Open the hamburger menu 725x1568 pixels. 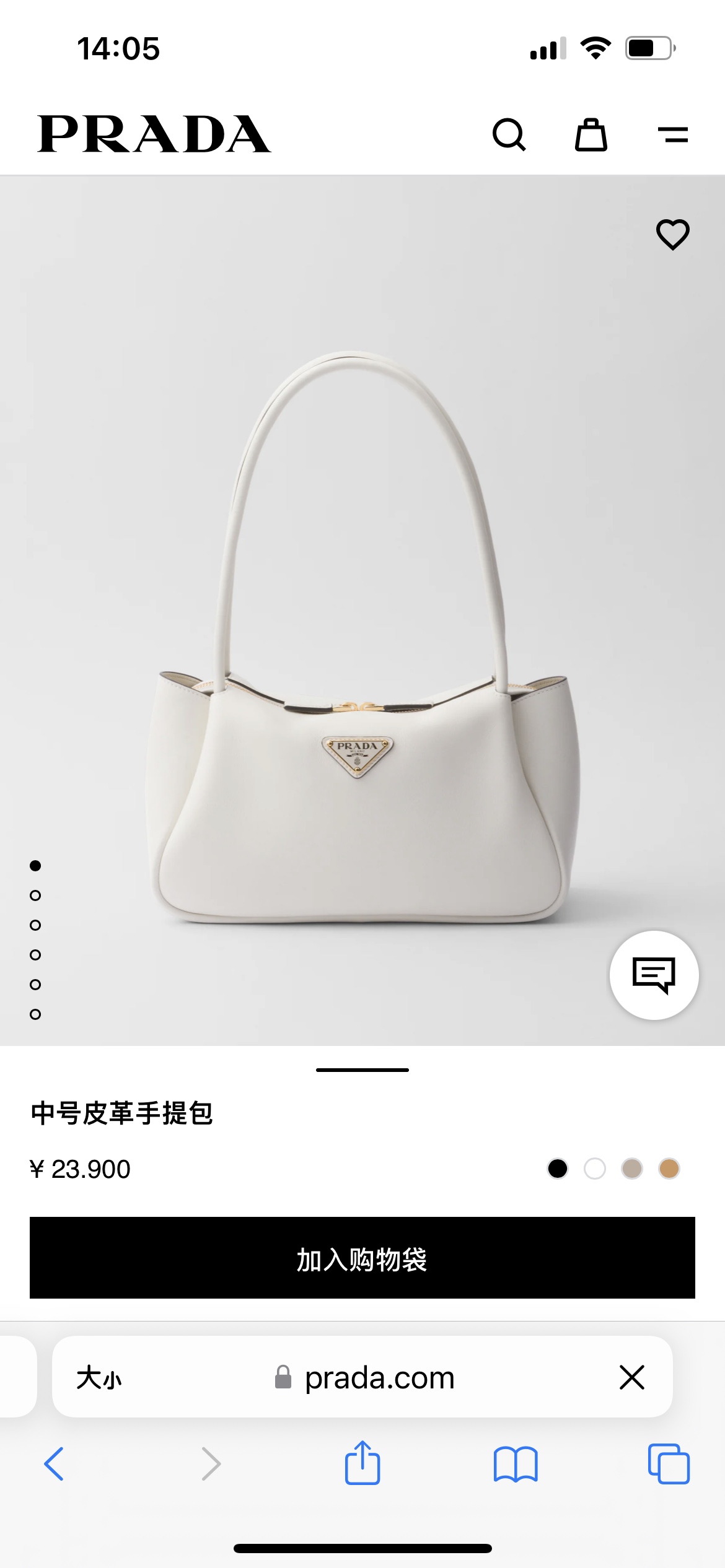[673, 134]
